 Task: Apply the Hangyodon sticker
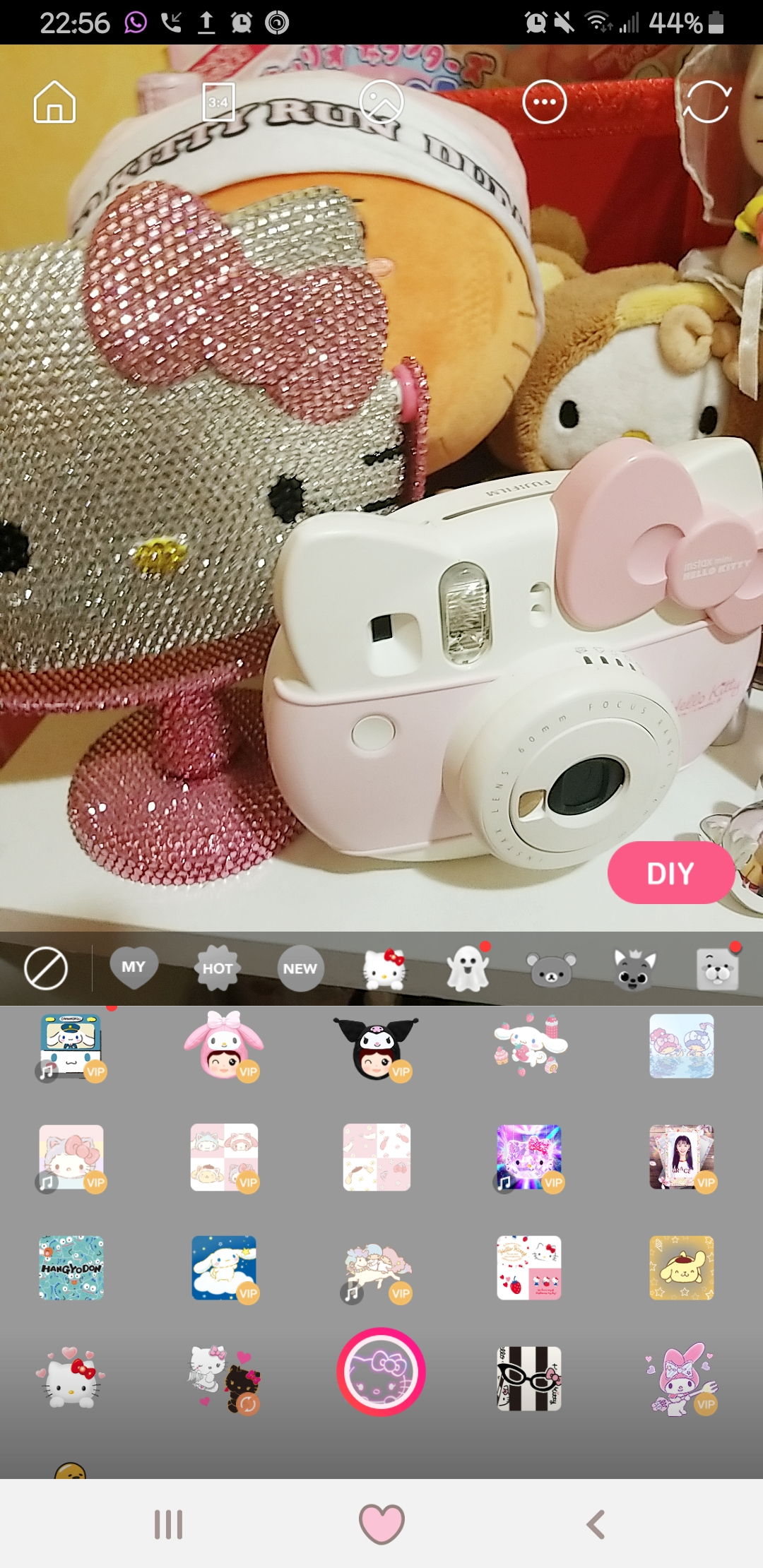71,1268
